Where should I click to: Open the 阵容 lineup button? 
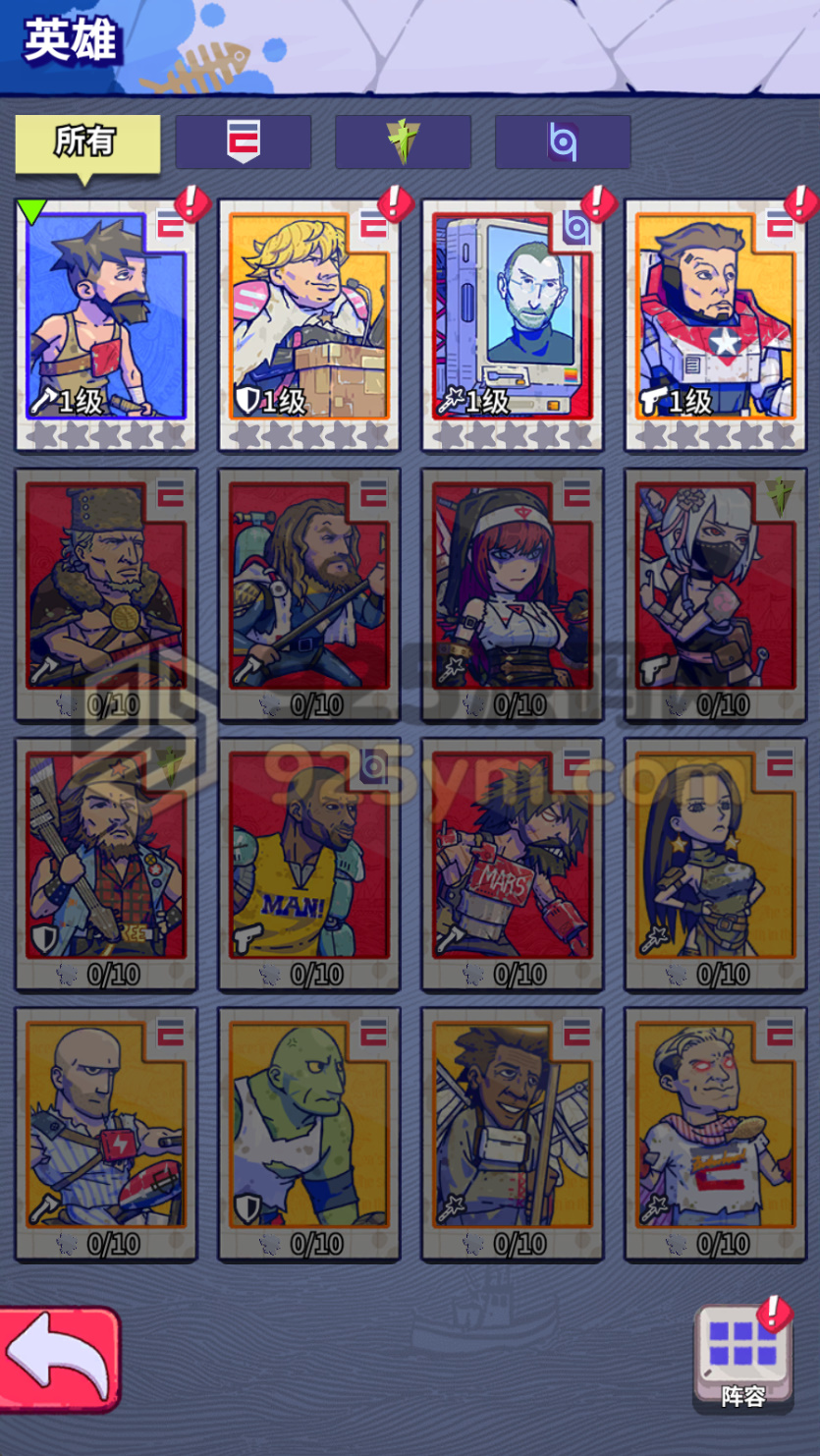(742, 1360)
